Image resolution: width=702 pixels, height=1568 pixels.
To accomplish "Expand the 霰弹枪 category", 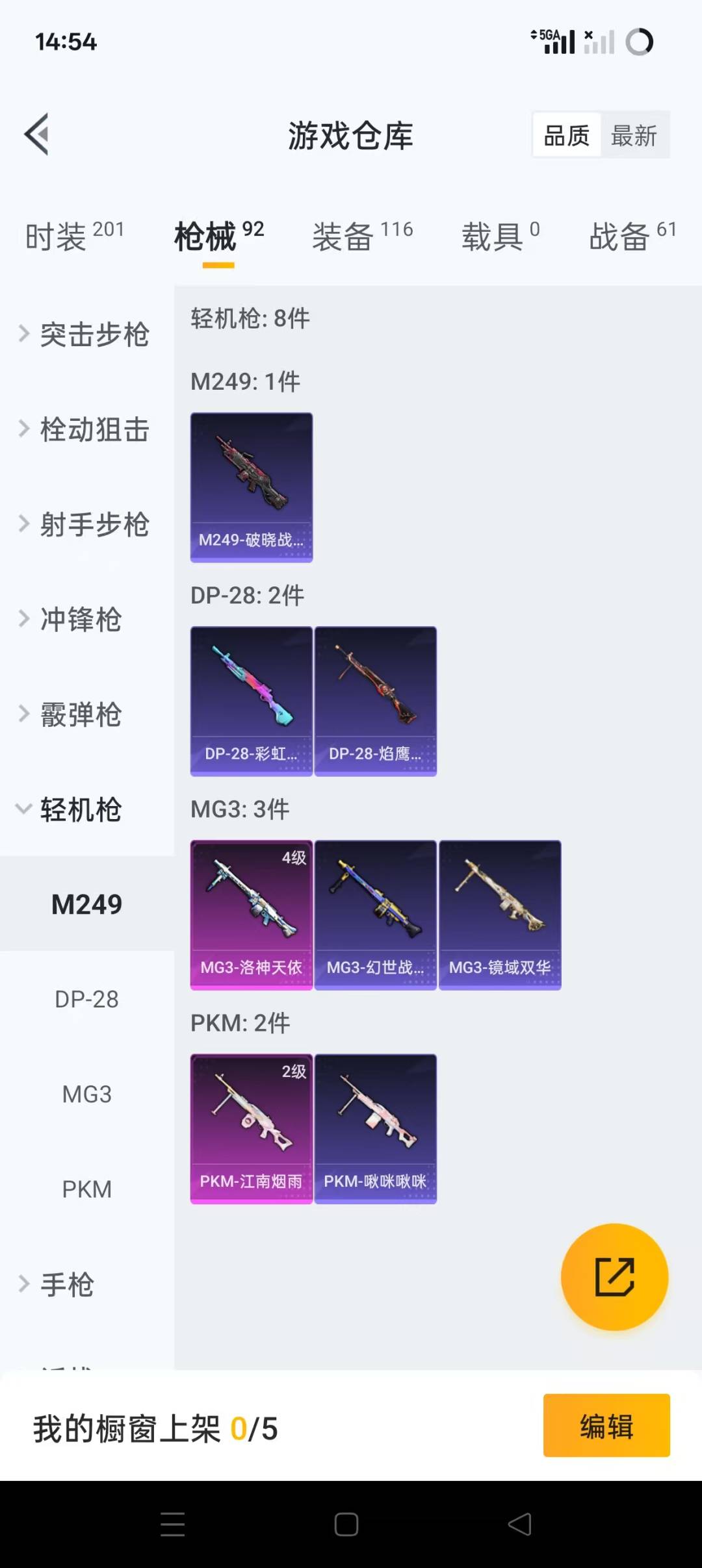I will pos(71,714).
